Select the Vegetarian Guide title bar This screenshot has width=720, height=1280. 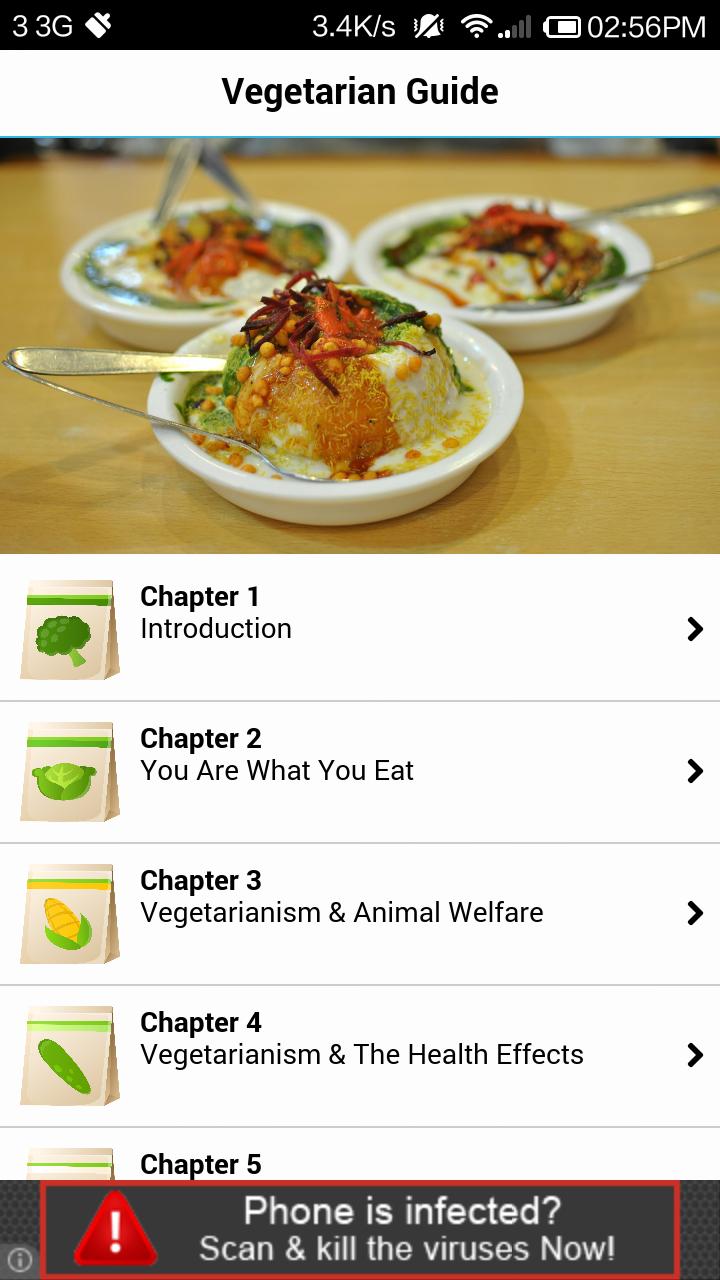[360, 91]
